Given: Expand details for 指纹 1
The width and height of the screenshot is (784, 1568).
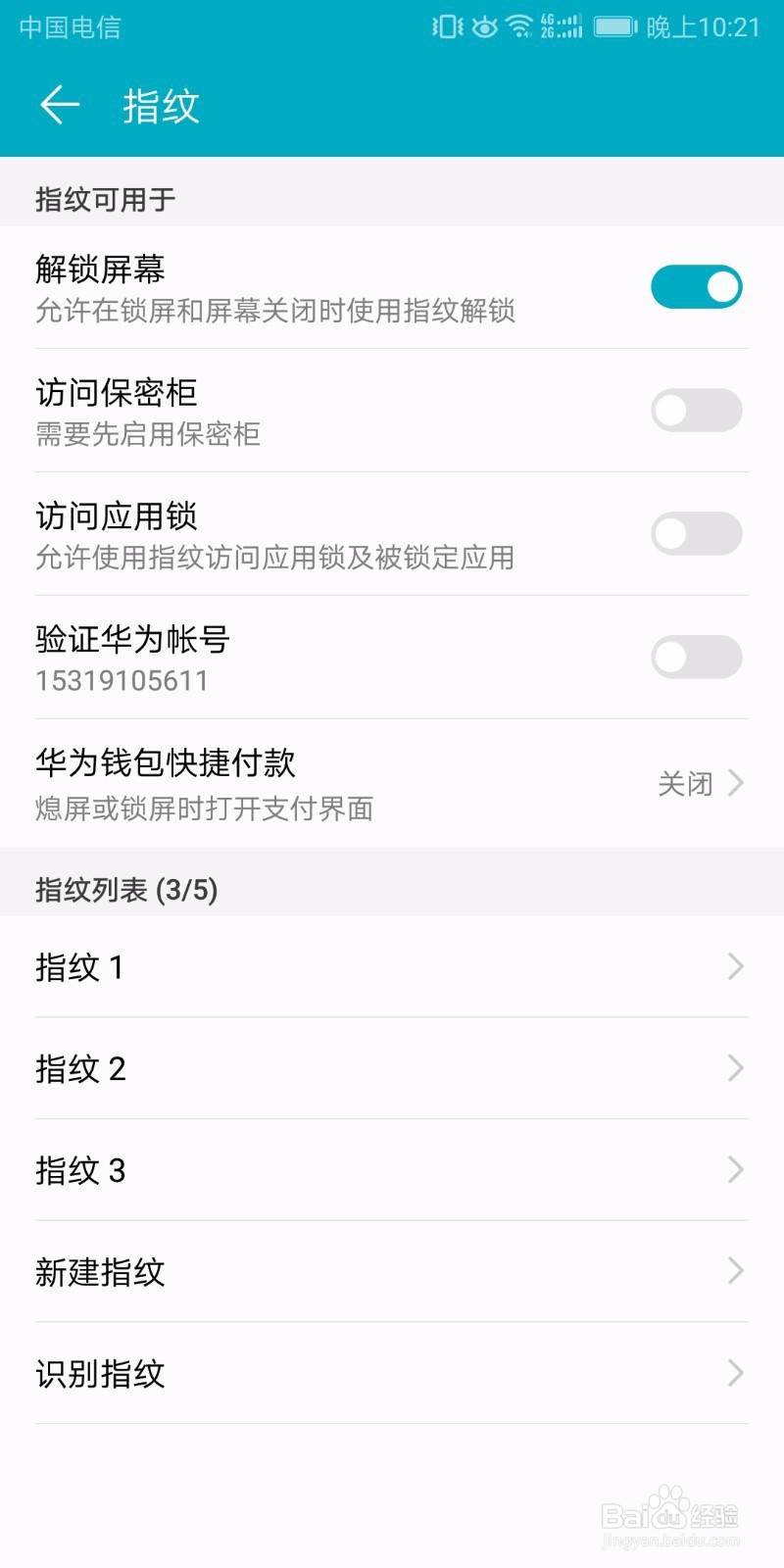Looking at the screenshot, I should pyautogui.click(x=736, y=967).
